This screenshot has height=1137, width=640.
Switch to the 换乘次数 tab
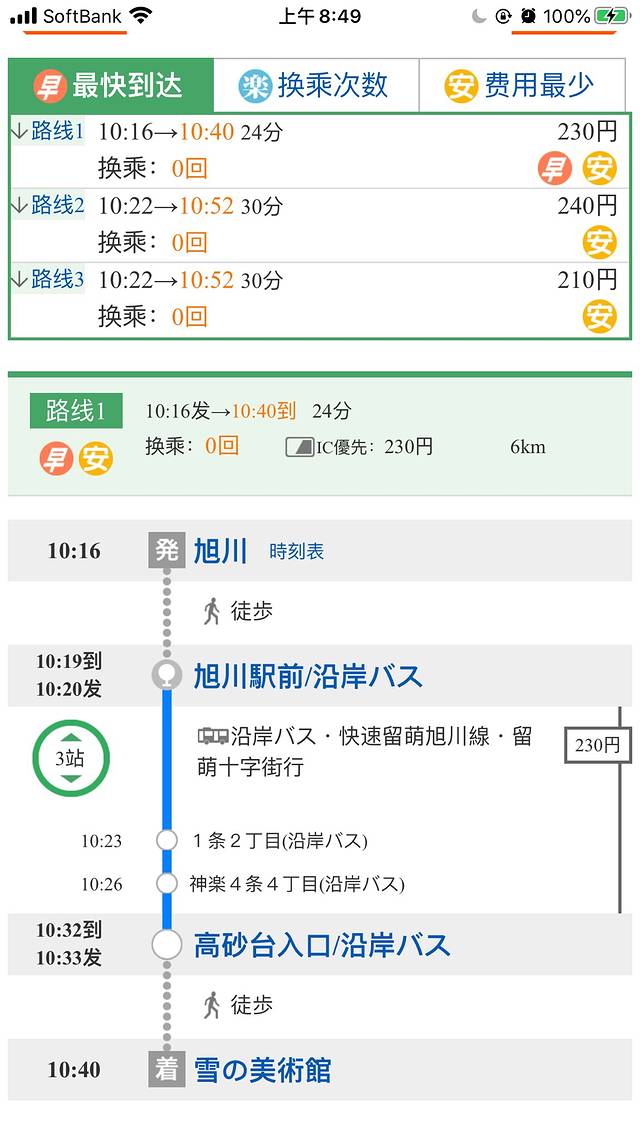tap(315, 86)
